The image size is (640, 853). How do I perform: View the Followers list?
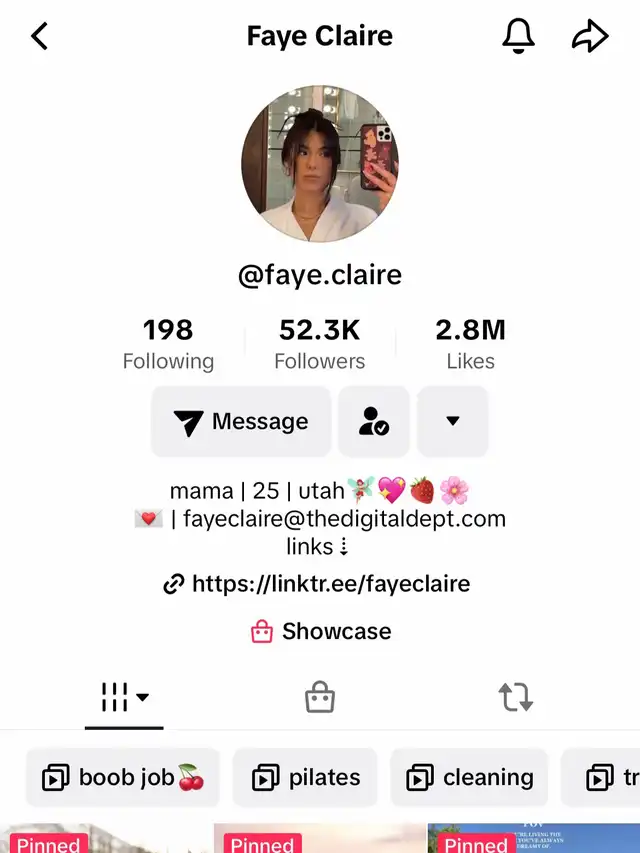[x=320, y=344]
